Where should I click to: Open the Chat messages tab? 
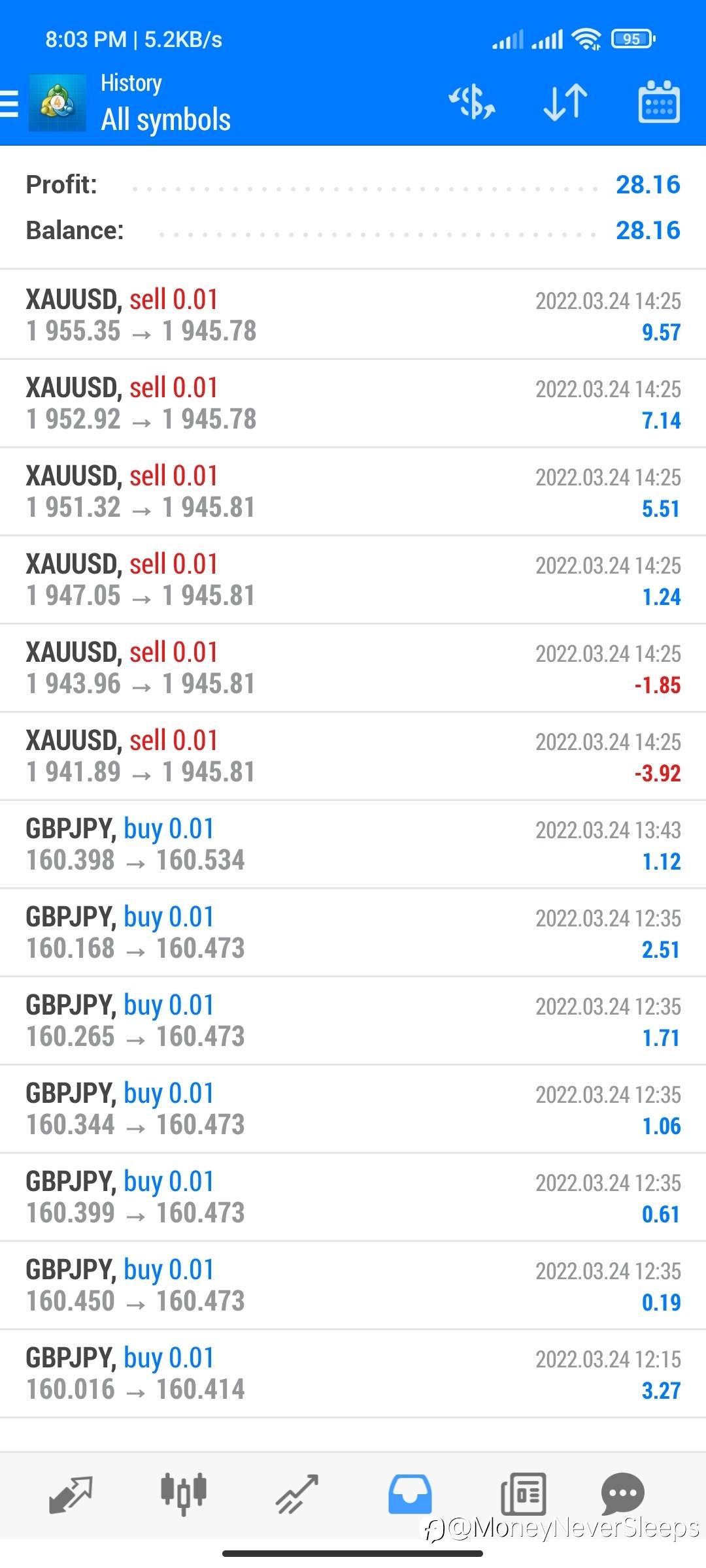[x=622, y=1494]
